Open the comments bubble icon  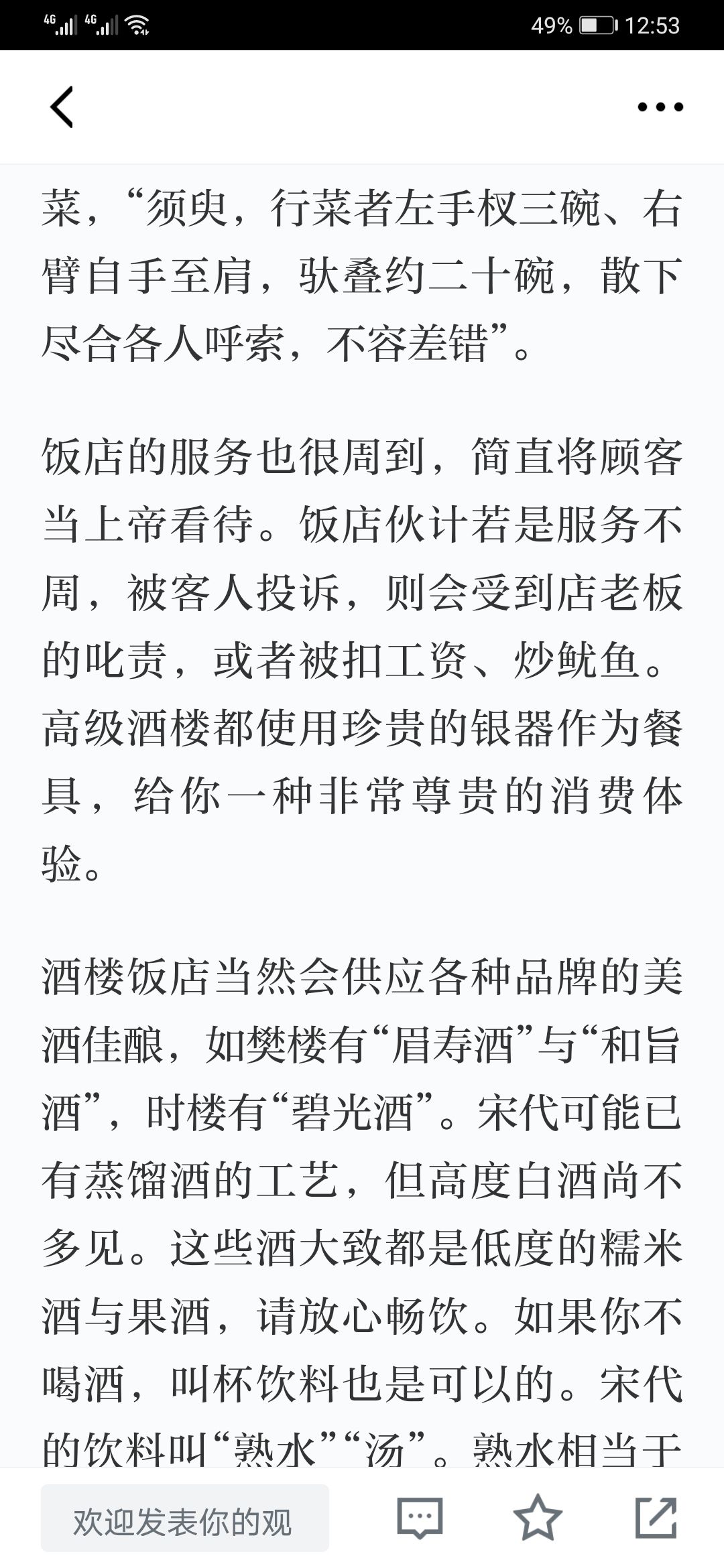point(420,1518)
